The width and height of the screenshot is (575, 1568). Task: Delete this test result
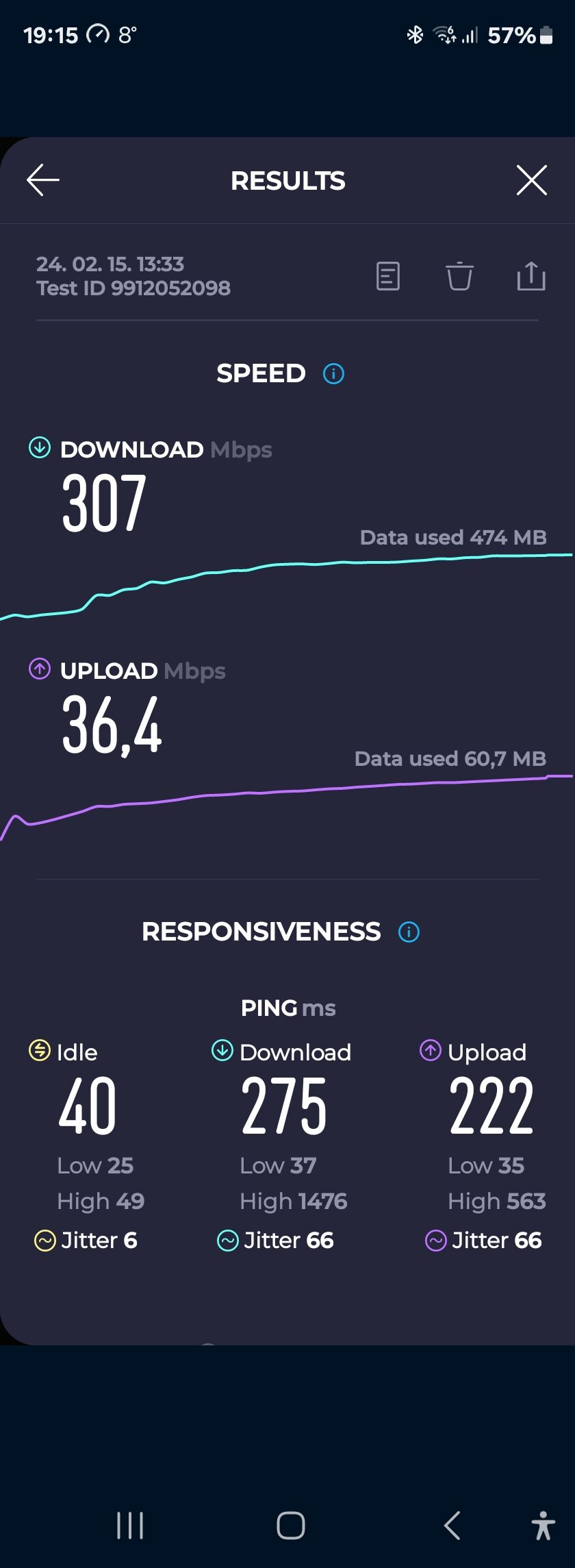459,277
